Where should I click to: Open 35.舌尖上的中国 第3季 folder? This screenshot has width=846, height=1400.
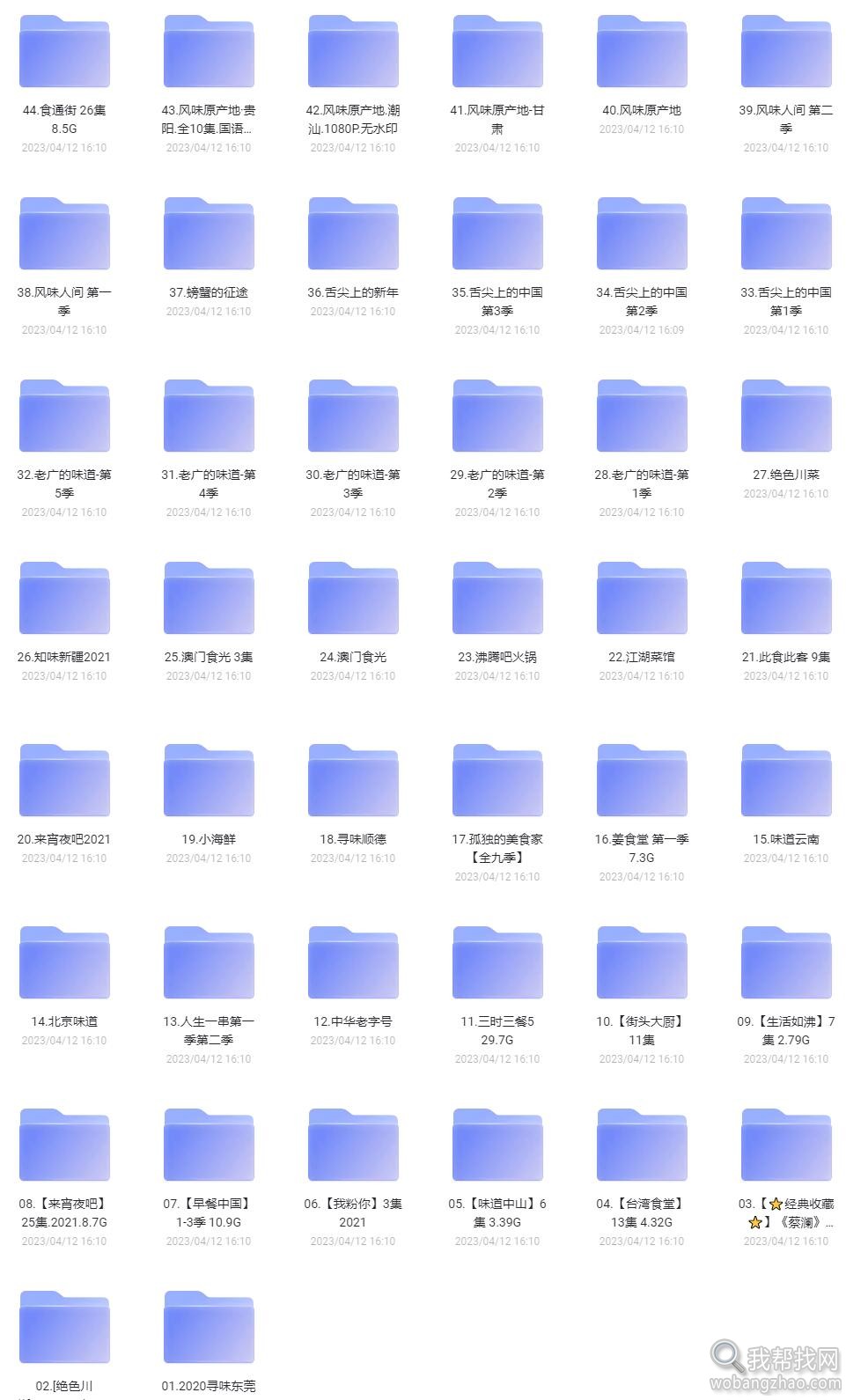pyautogui.click(x=497, y=235)
